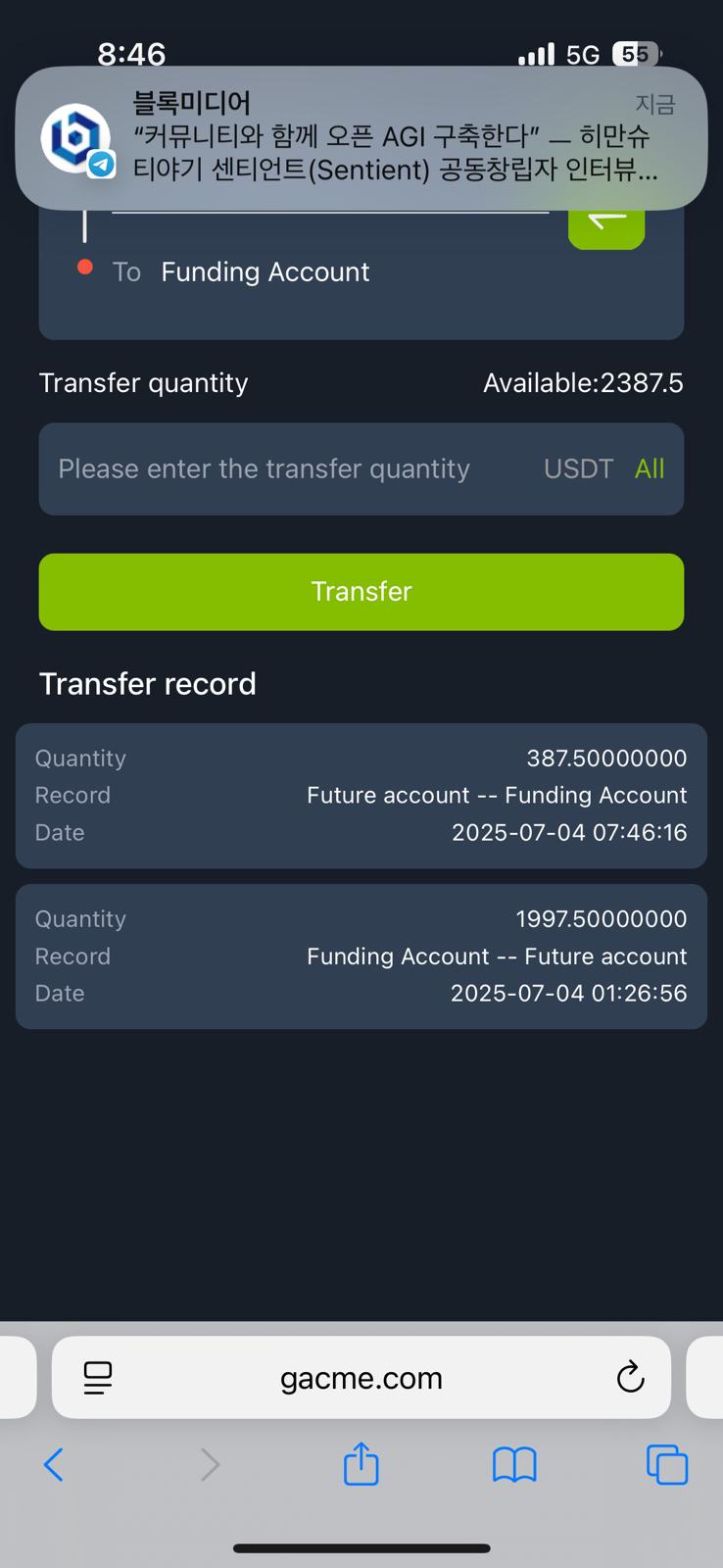The image size is (723, 1568).
Task: Share this page via share icon
Action: click(x=361, y=1464)
